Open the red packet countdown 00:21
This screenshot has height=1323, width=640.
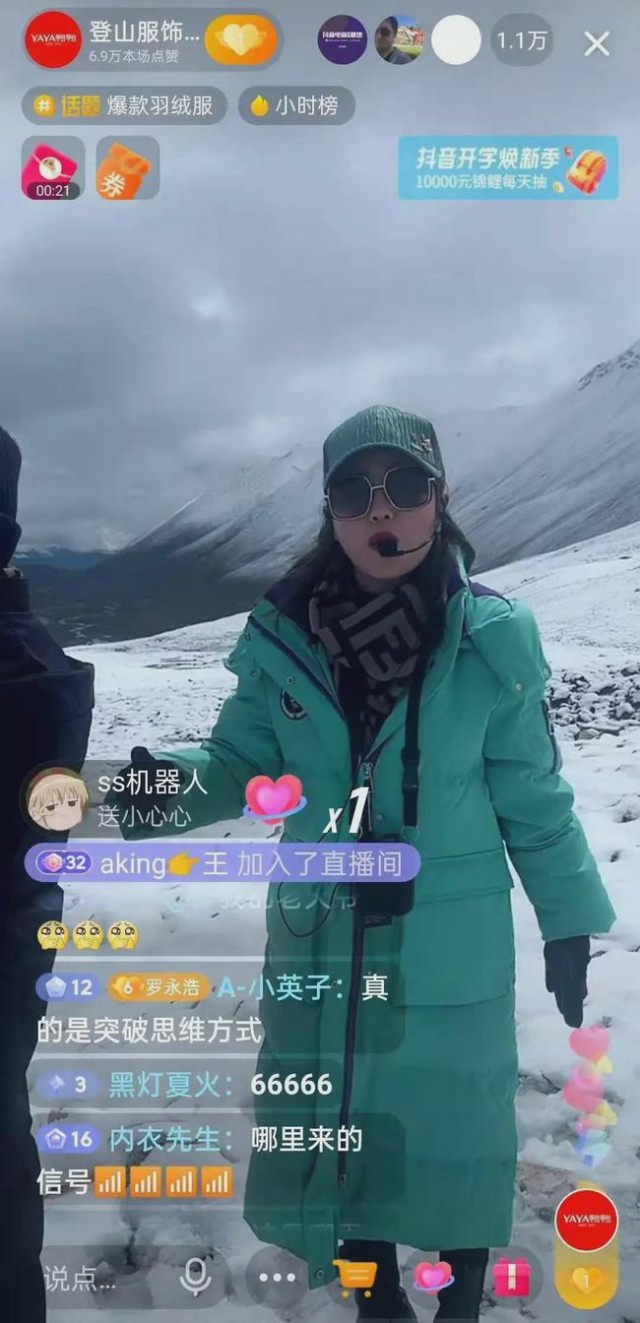coord(53,168)
